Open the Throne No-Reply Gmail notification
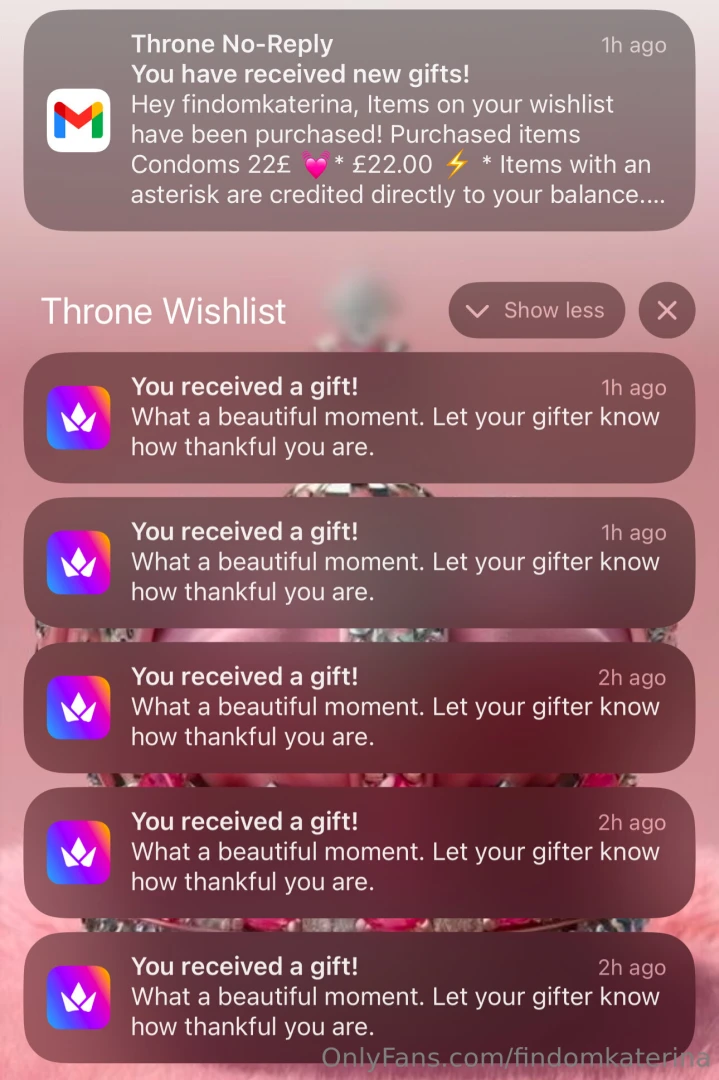 click(x=359, y=120)
